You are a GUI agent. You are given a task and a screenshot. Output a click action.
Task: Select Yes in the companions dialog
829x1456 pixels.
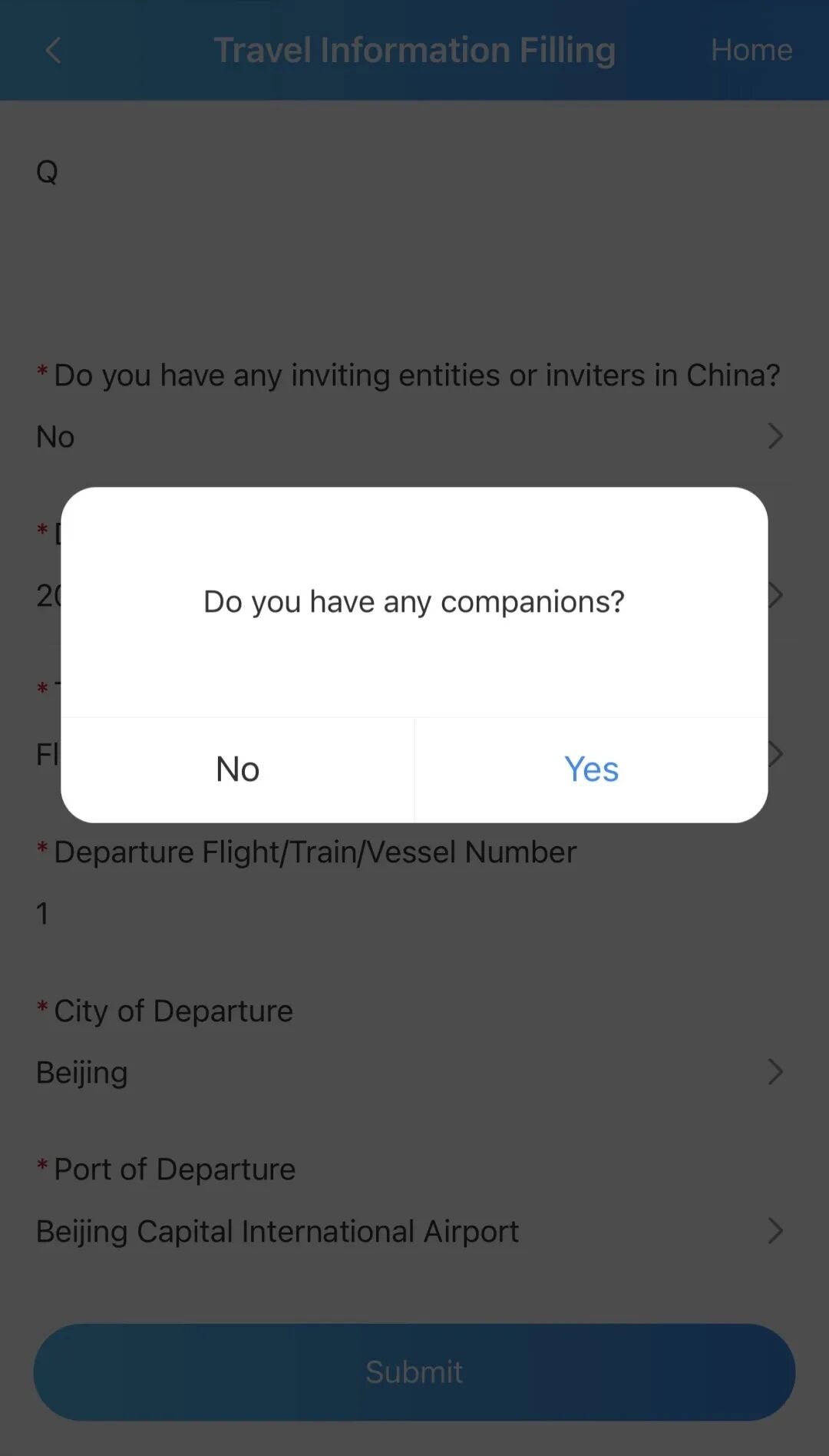(591, 769)
